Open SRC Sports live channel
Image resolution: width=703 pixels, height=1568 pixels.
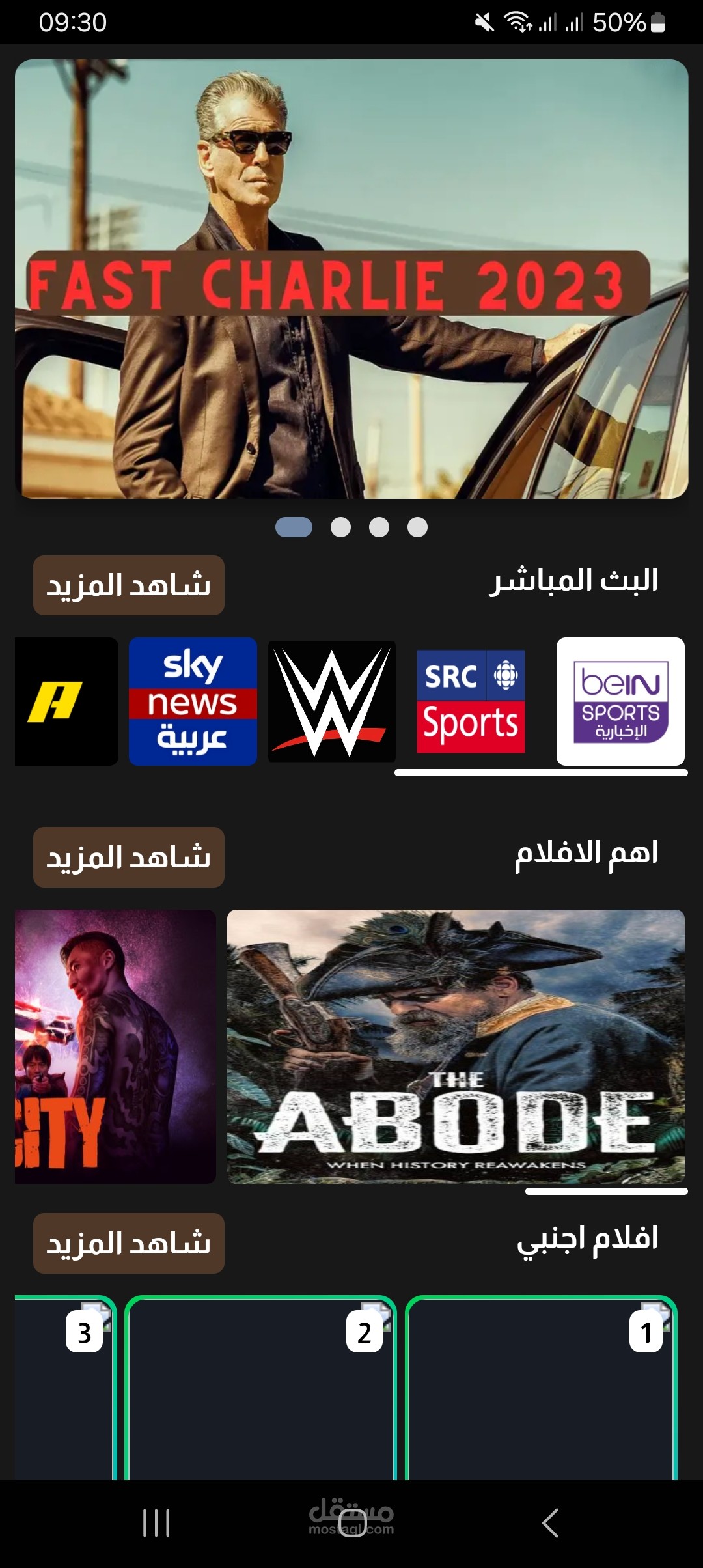pyautogui.click(x=471, y=701)
